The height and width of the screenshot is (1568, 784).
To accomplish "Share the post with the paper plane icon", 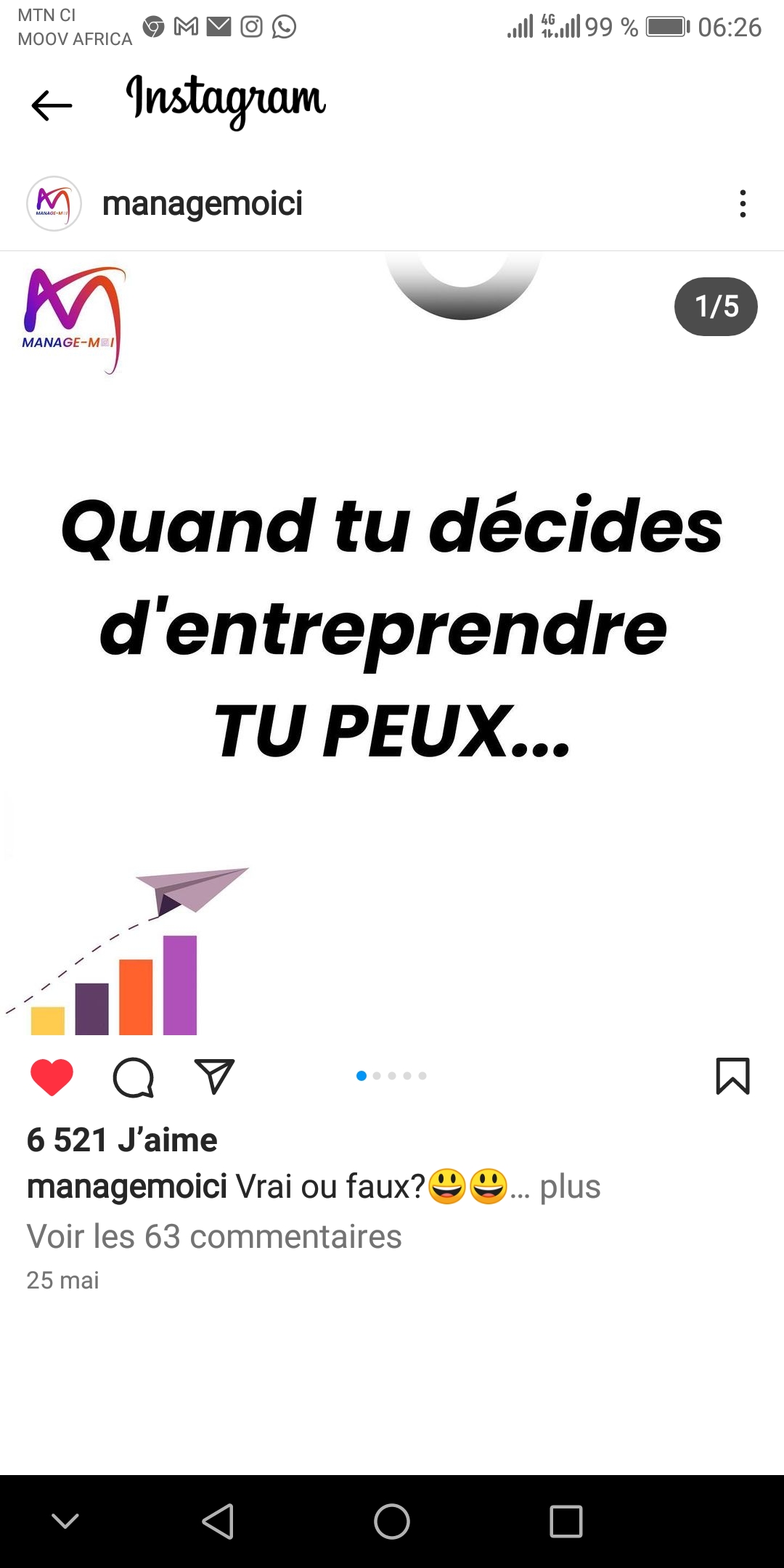I will coord(214,1077).
